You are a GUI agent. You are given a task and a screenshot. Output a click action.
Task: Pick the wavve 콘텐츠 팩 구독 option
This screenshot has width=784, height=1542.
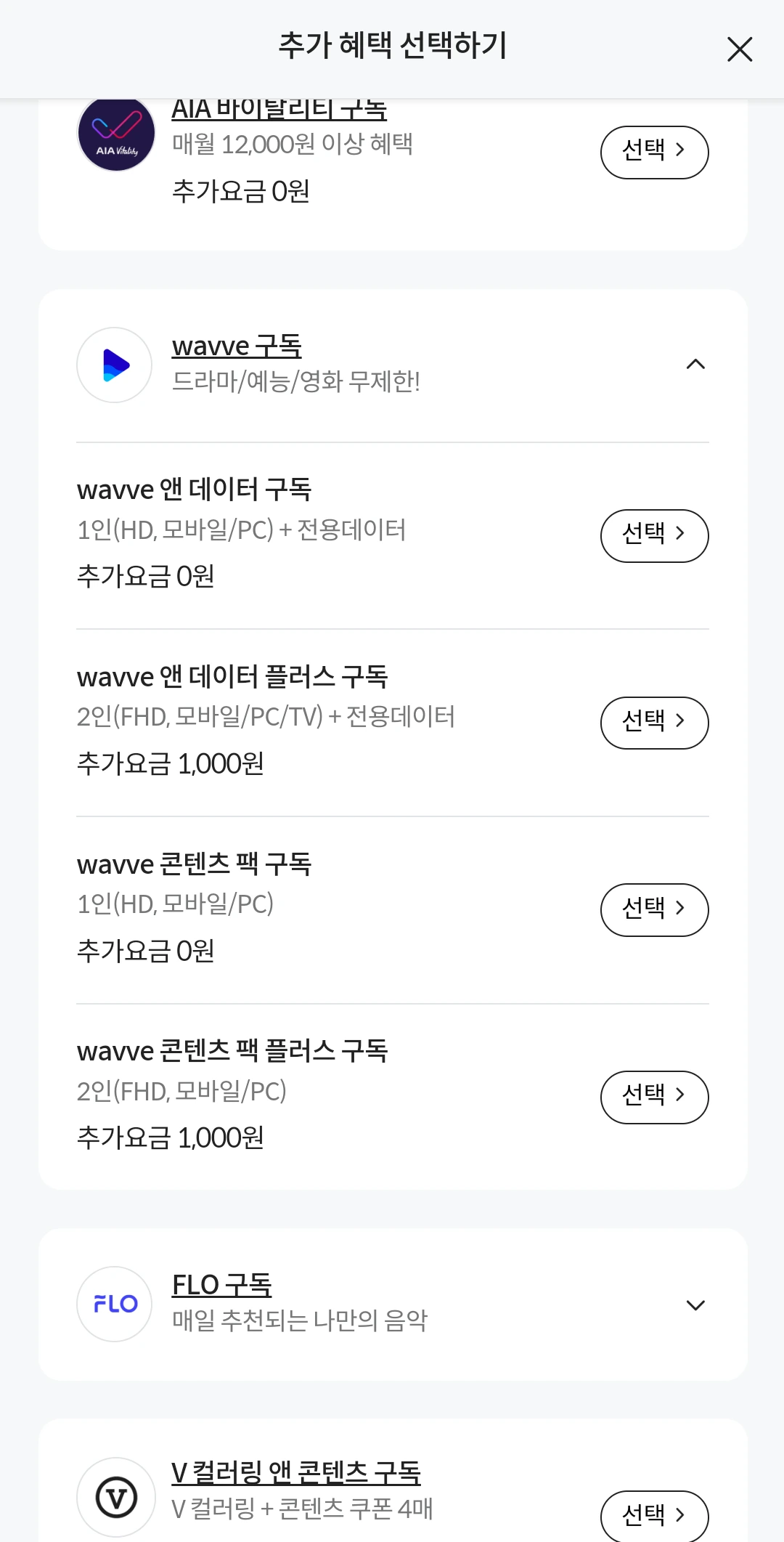pyautogui.click(x=654, y=909)
